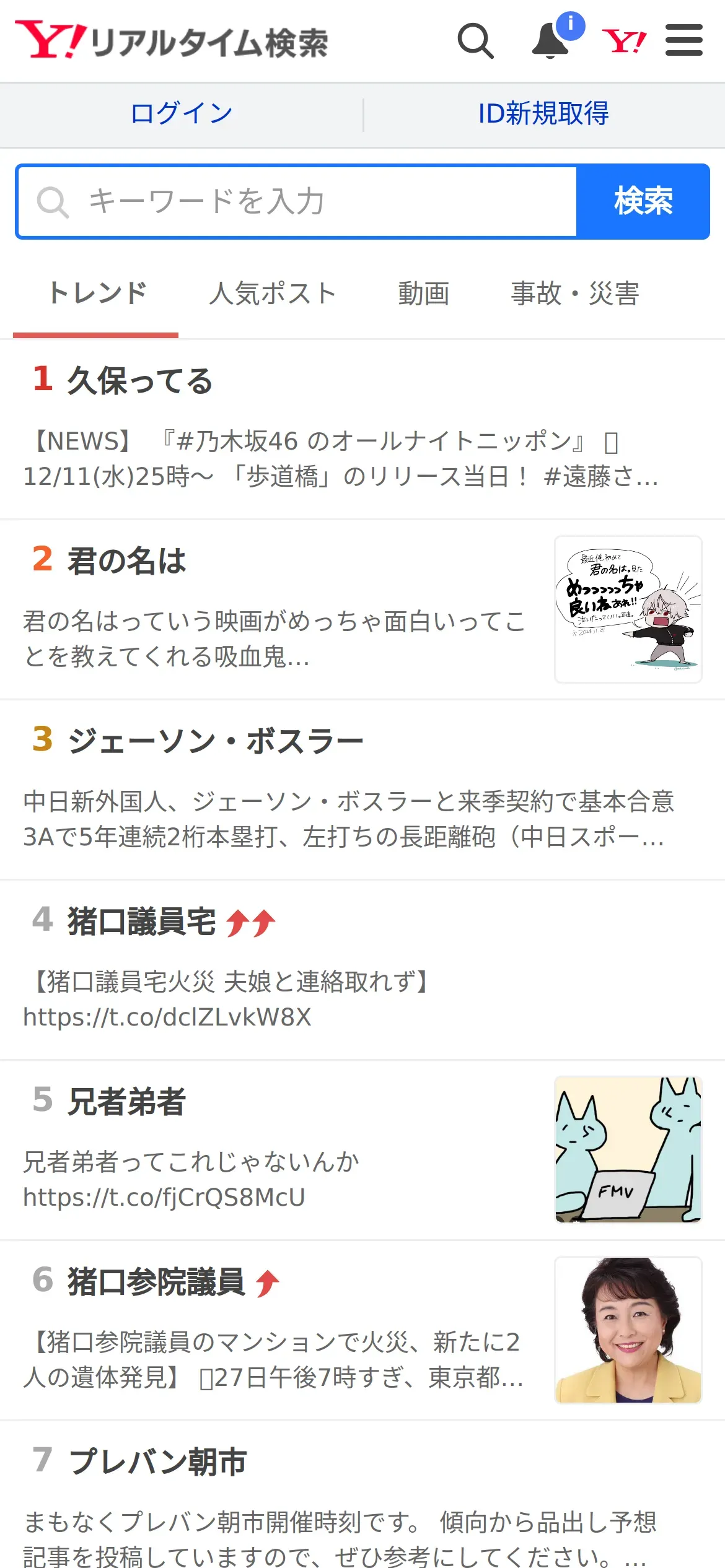The height and width of the screenshot is (1568, 725).
Task: Switch to the 動画 tab
Action: click(x=424, y=294)
